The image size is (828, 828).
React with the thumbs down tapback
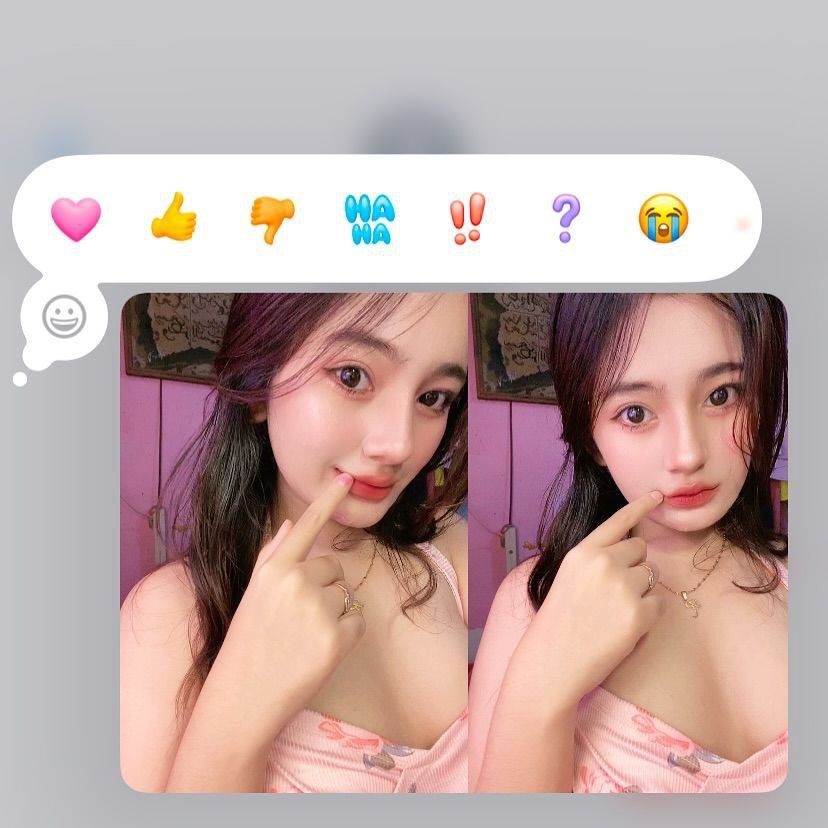272,218
